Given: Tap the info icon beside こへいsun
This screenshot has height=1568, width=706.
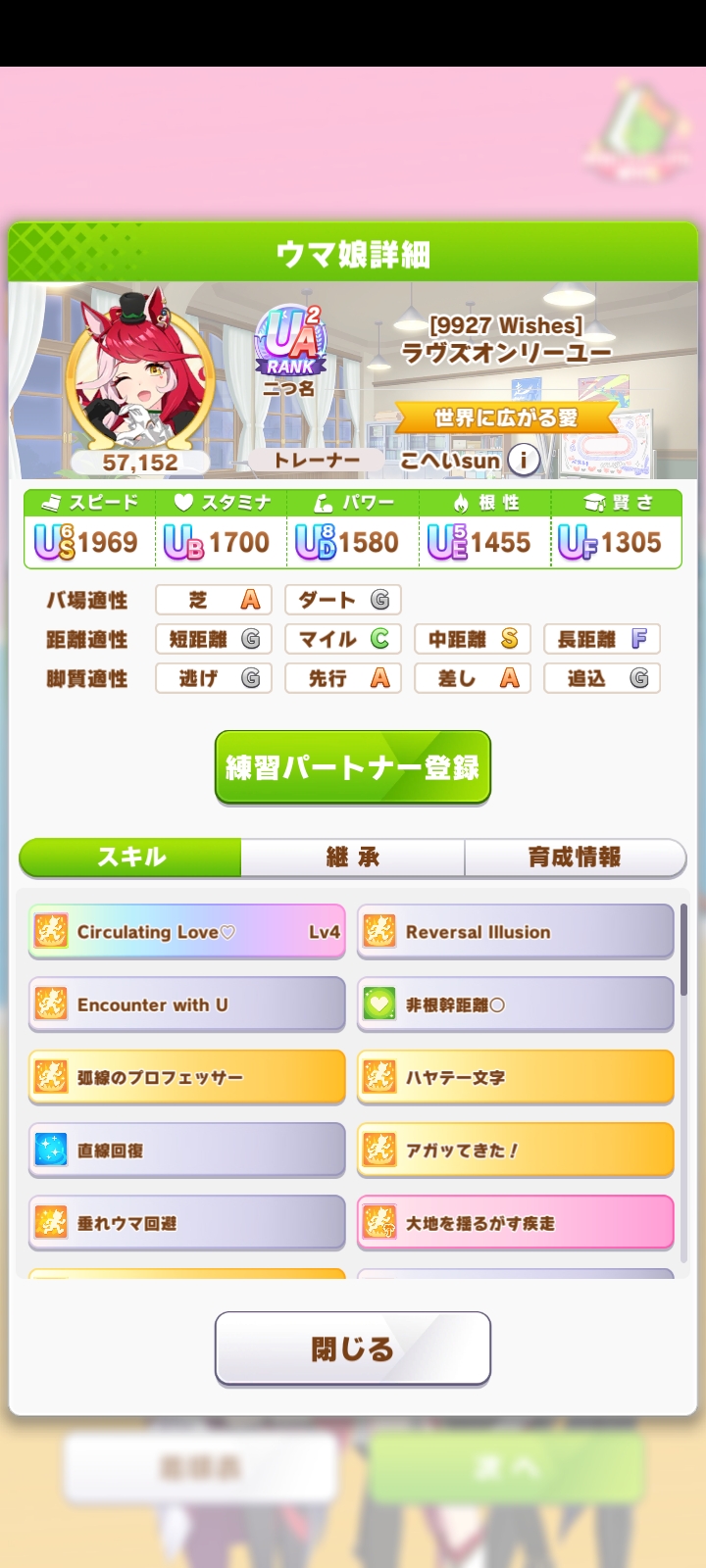Looking at the screenshot, I should point(524,460).
